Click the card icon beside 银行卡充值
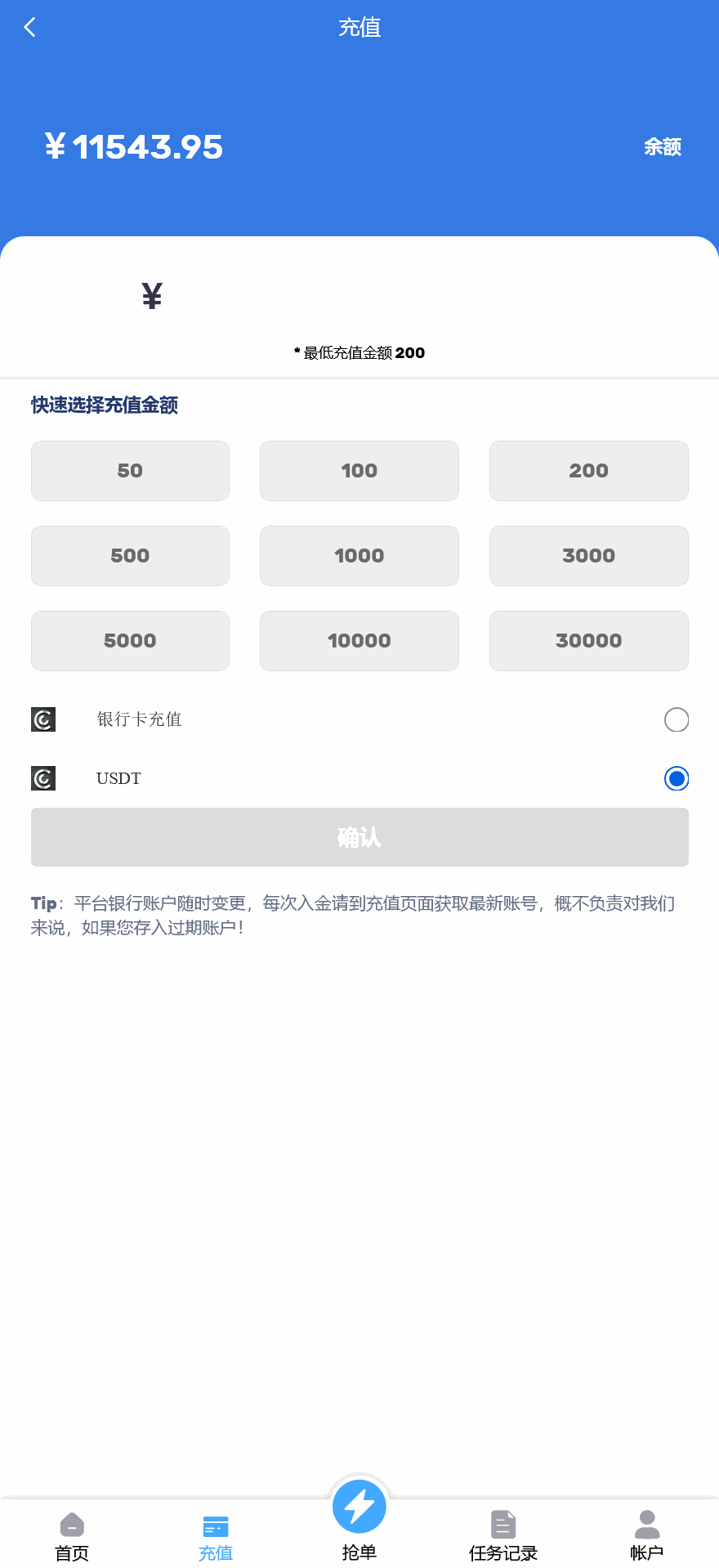Image resolution: width=719 pixels, height=1568 pixels. (42, 719)
